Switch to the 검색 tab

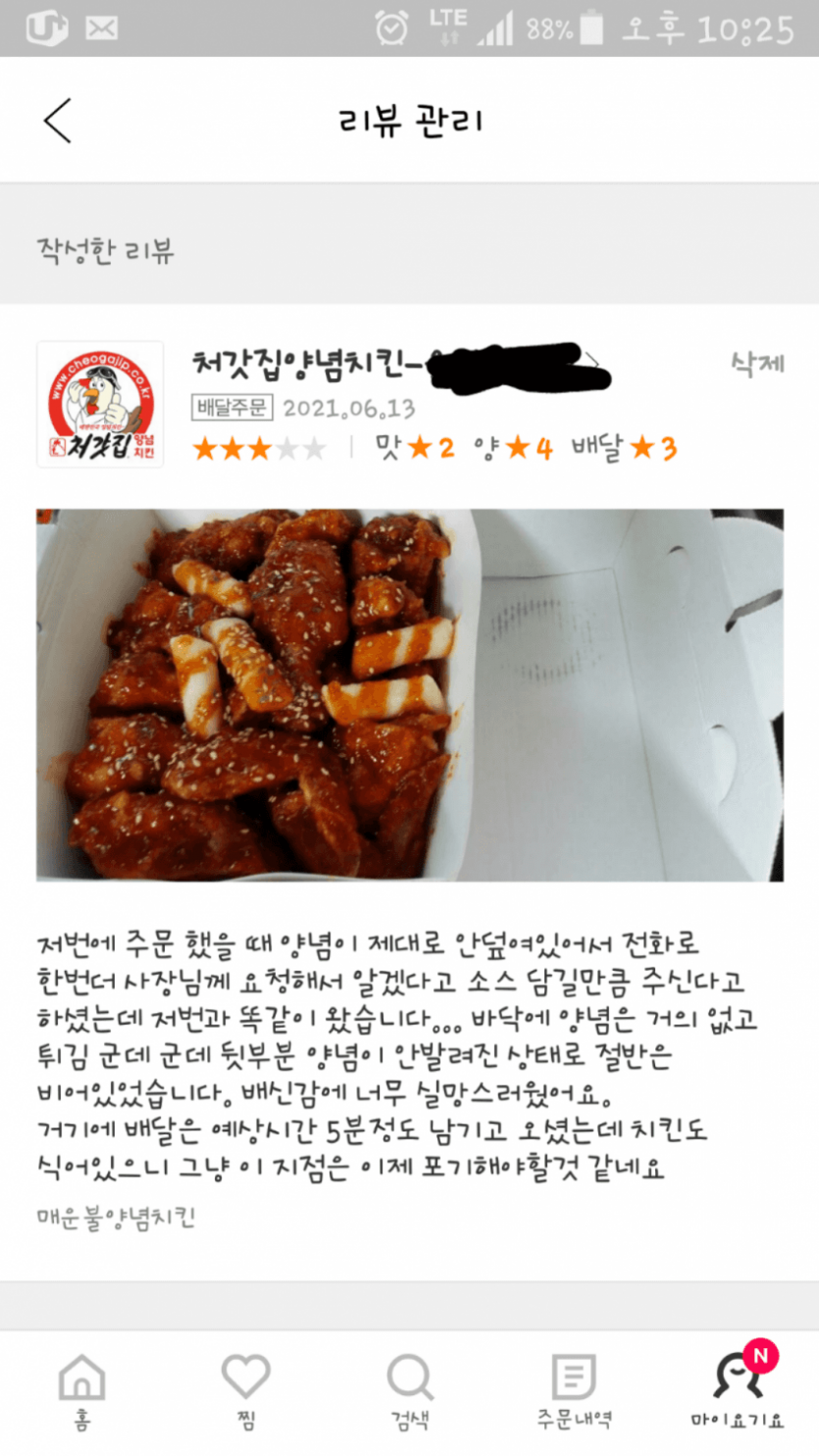coord(410,1391)
